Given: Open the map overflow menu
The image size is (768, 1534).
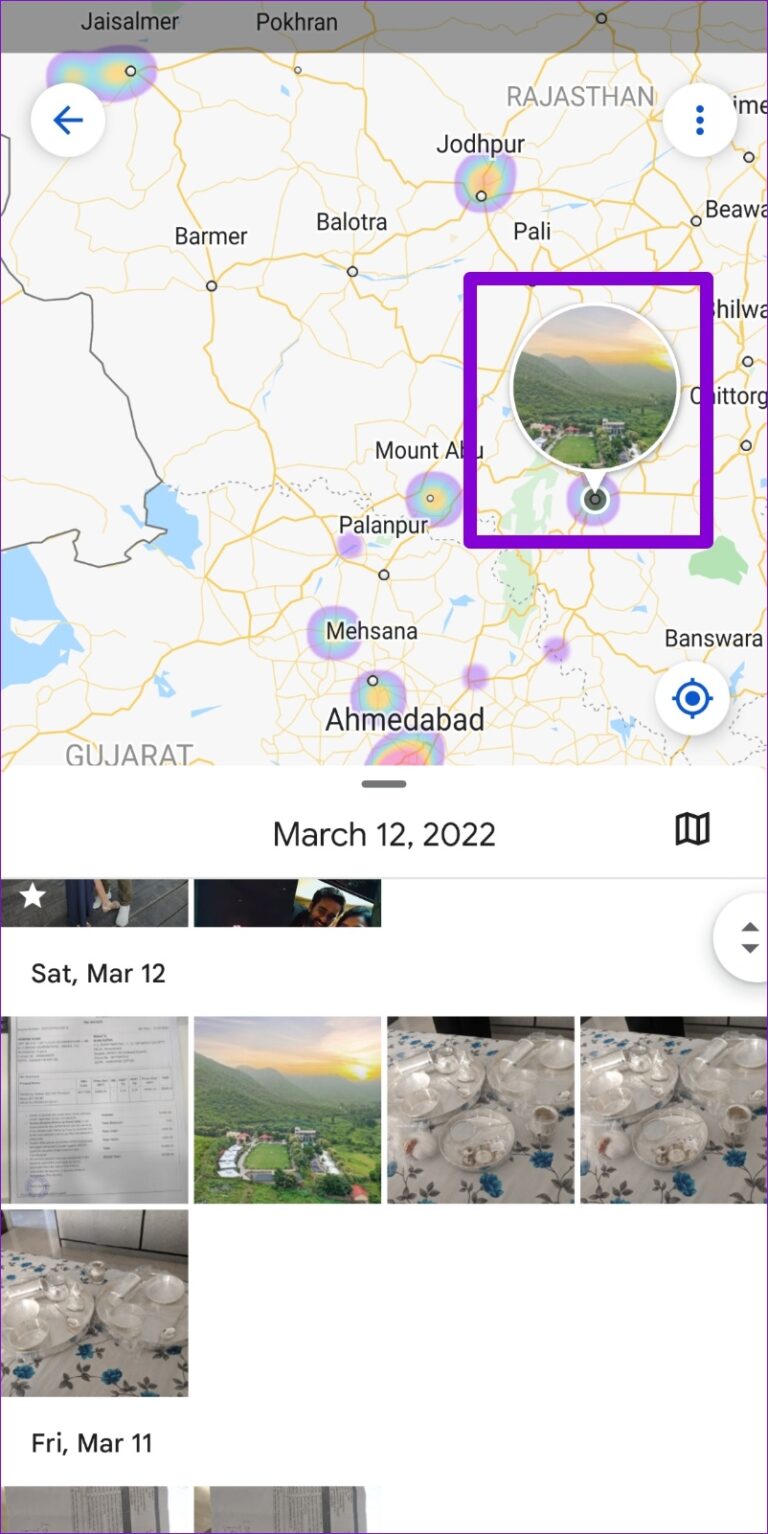Looking at the screenshot, I should pos(699,119).
